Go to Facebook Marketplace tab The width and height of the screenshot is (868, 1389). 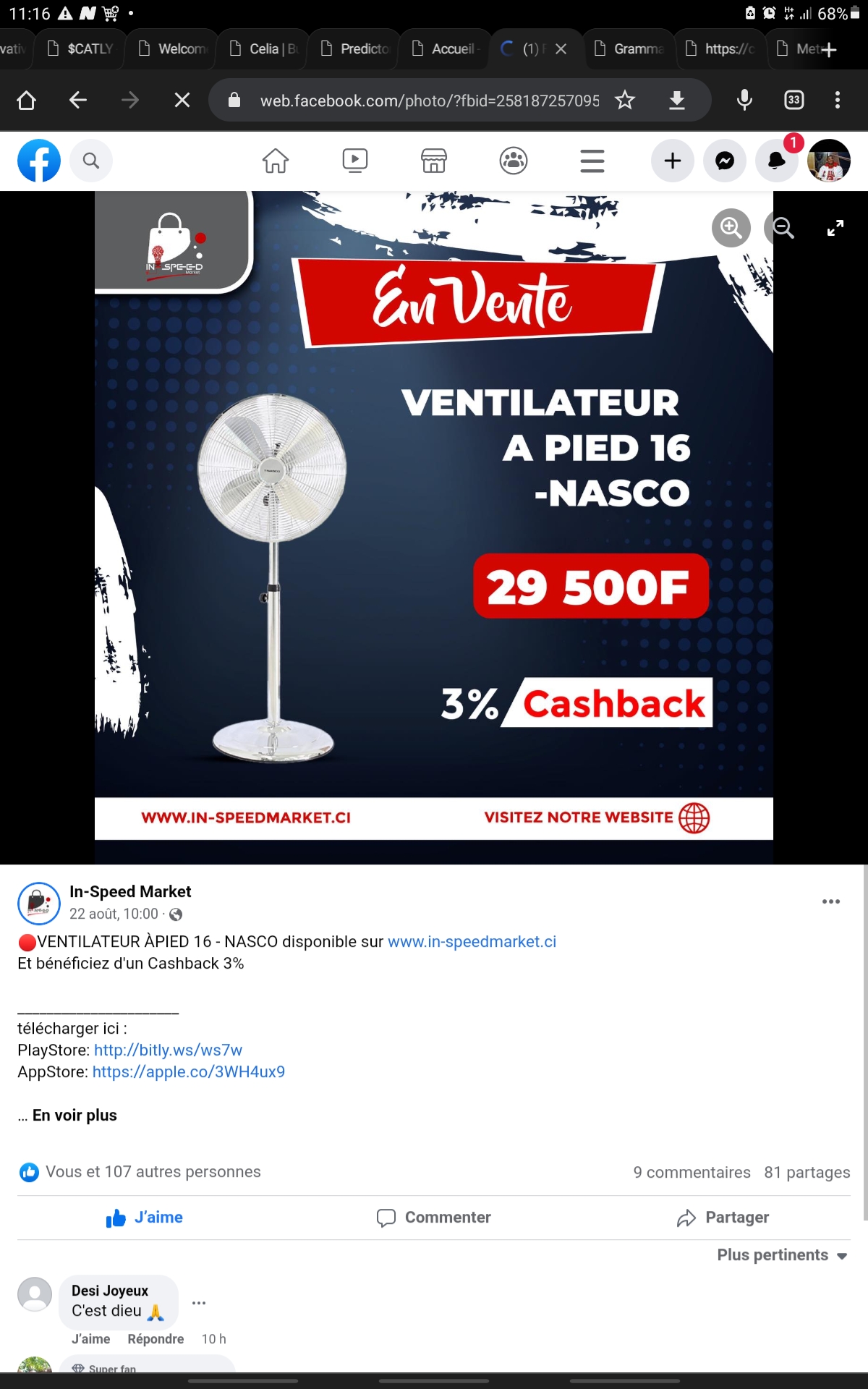click(x=434, y=161)
